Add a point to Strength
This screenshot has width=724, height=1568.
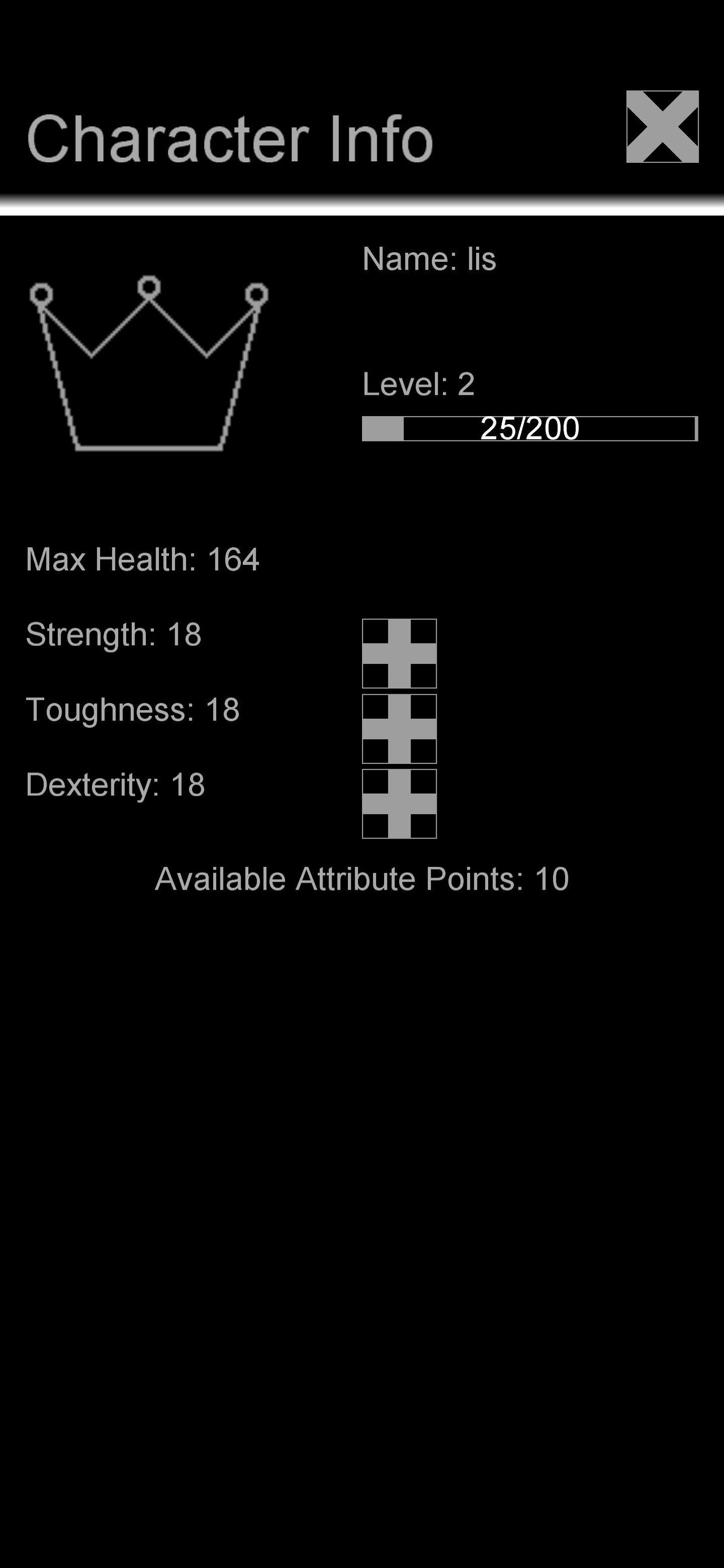tap(399, 653)
